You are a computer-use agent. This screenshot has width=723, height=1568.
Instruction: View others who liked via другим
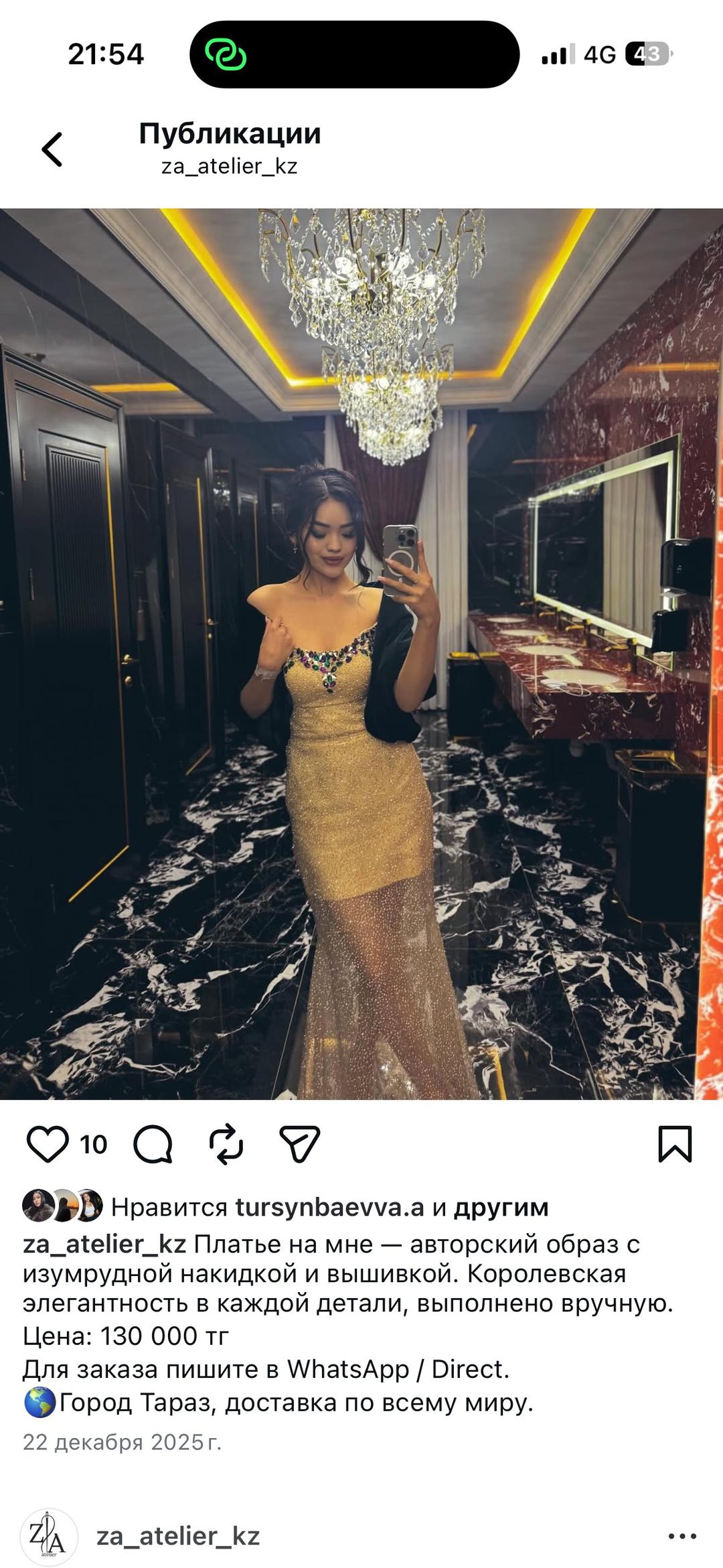coord(501,1207)
